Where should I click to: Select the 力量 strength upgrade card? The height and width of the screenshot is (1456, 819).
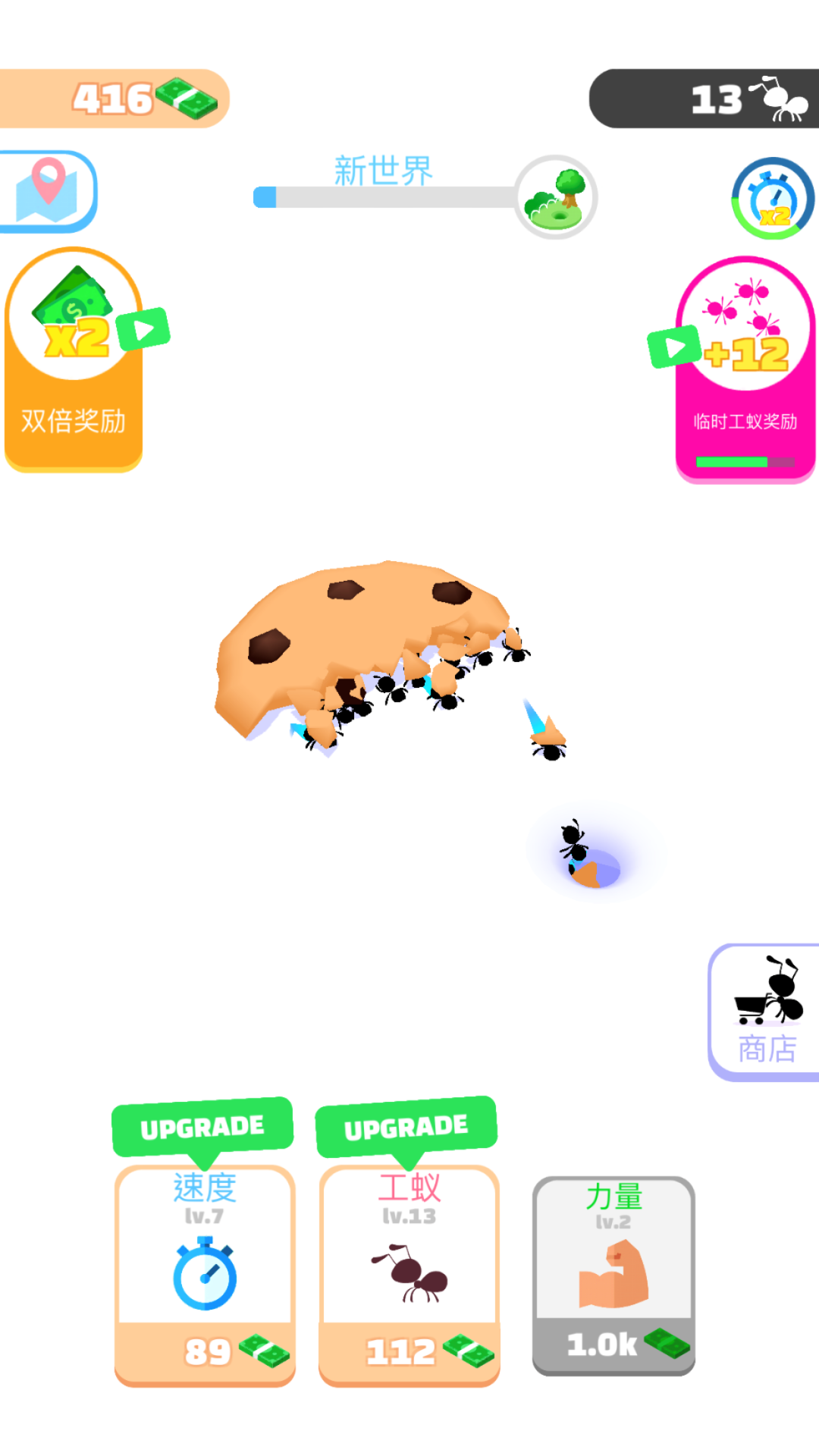point(613,1276)
